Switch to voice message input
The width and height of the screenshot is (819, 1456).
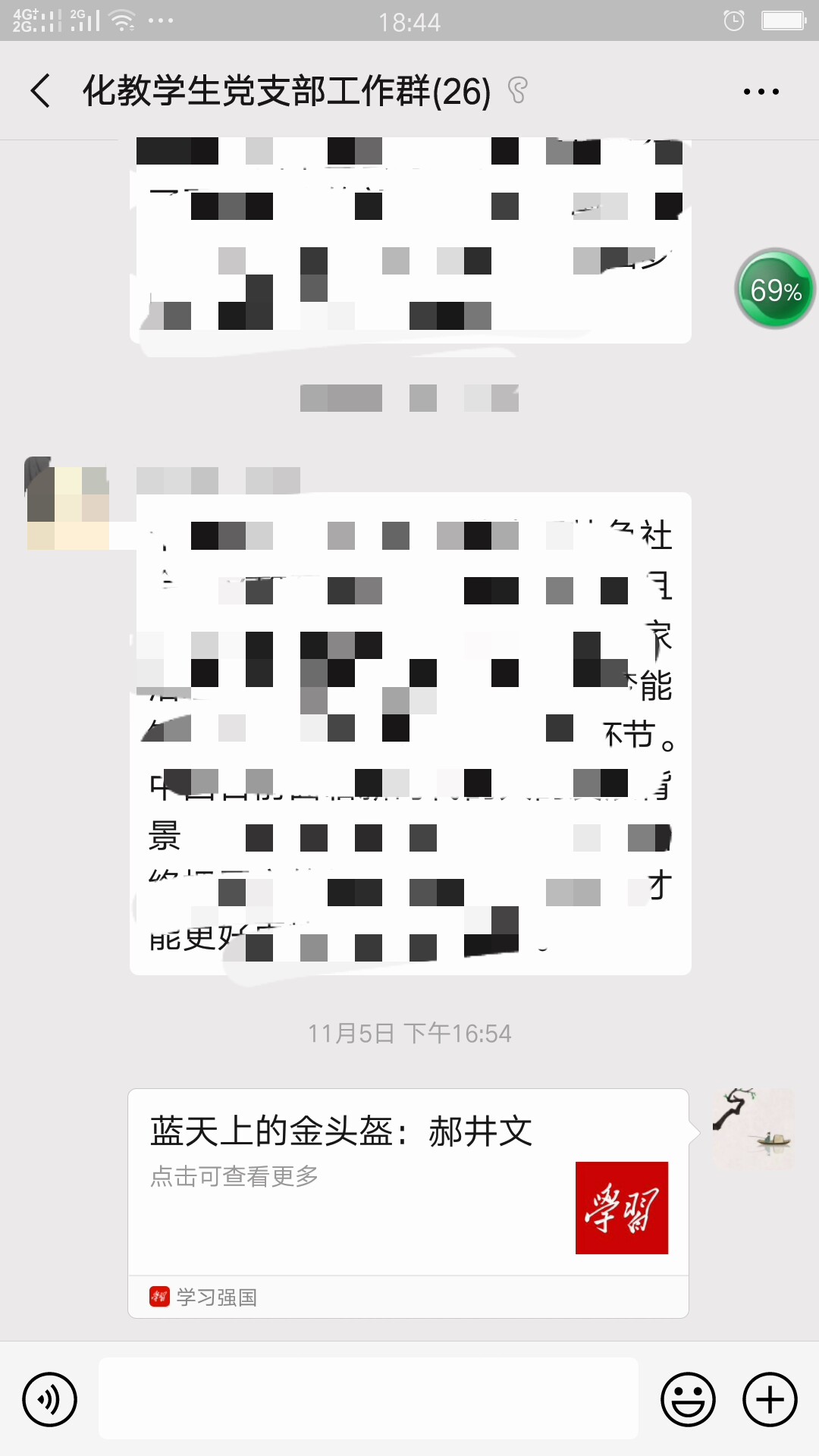(49, 1399)
